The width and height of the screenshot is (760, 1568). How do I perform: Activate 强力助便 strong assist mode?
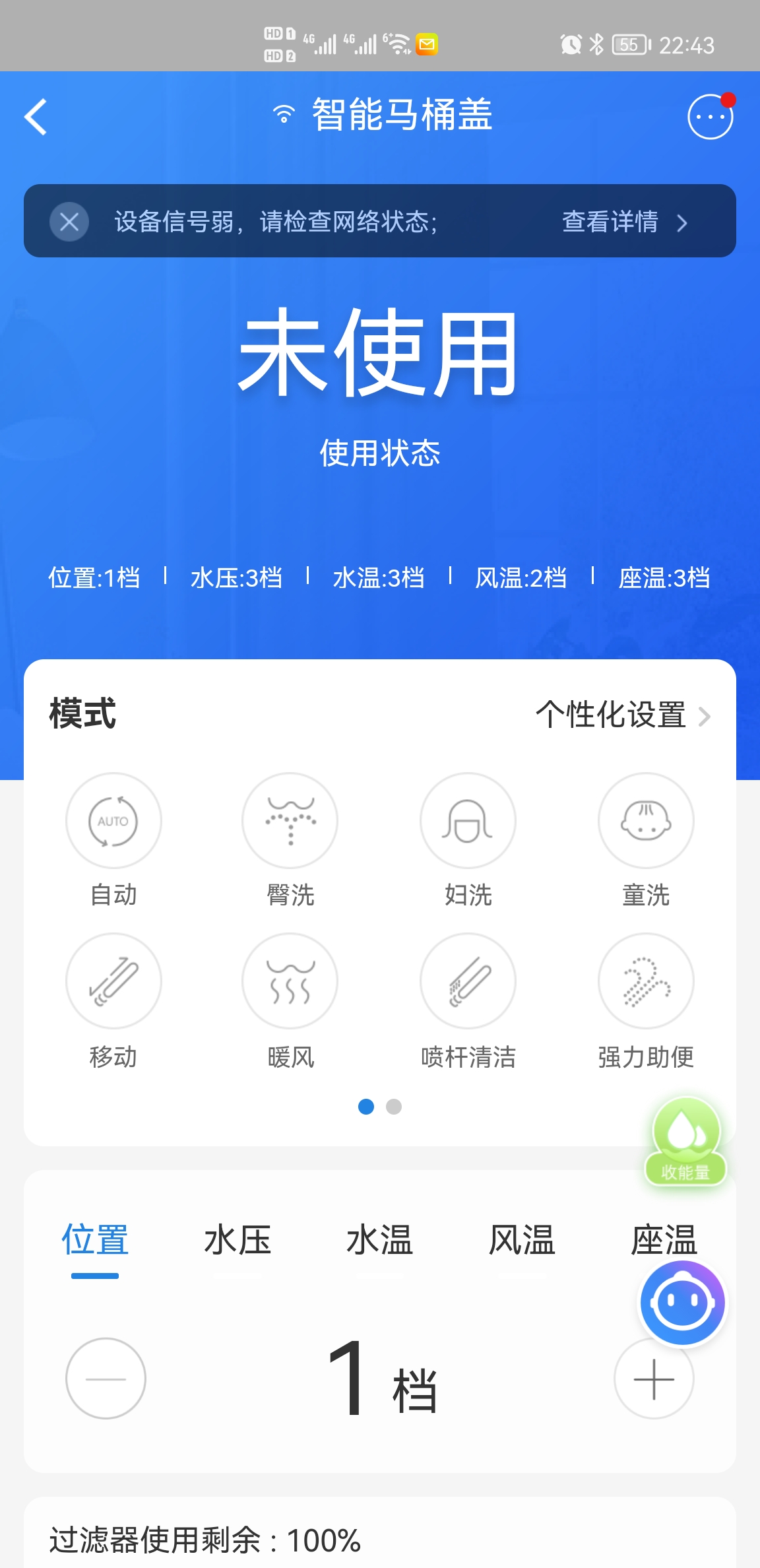coord(645,981)
